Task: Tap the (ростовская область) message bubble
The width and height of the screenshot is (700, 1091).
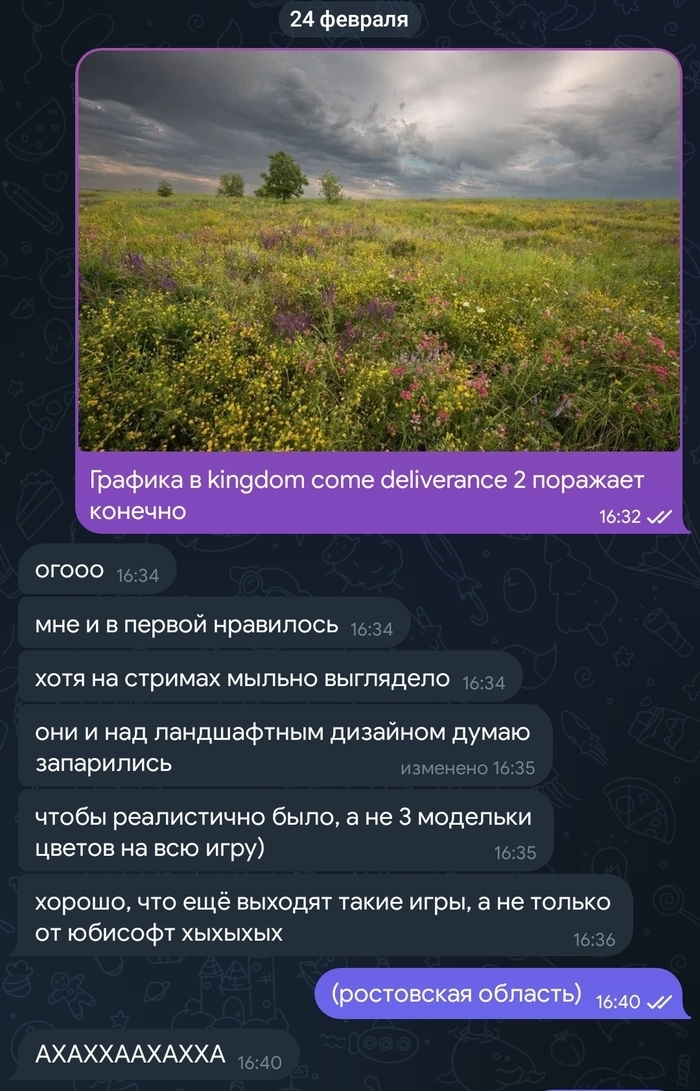Action: (x=496, y=995)
